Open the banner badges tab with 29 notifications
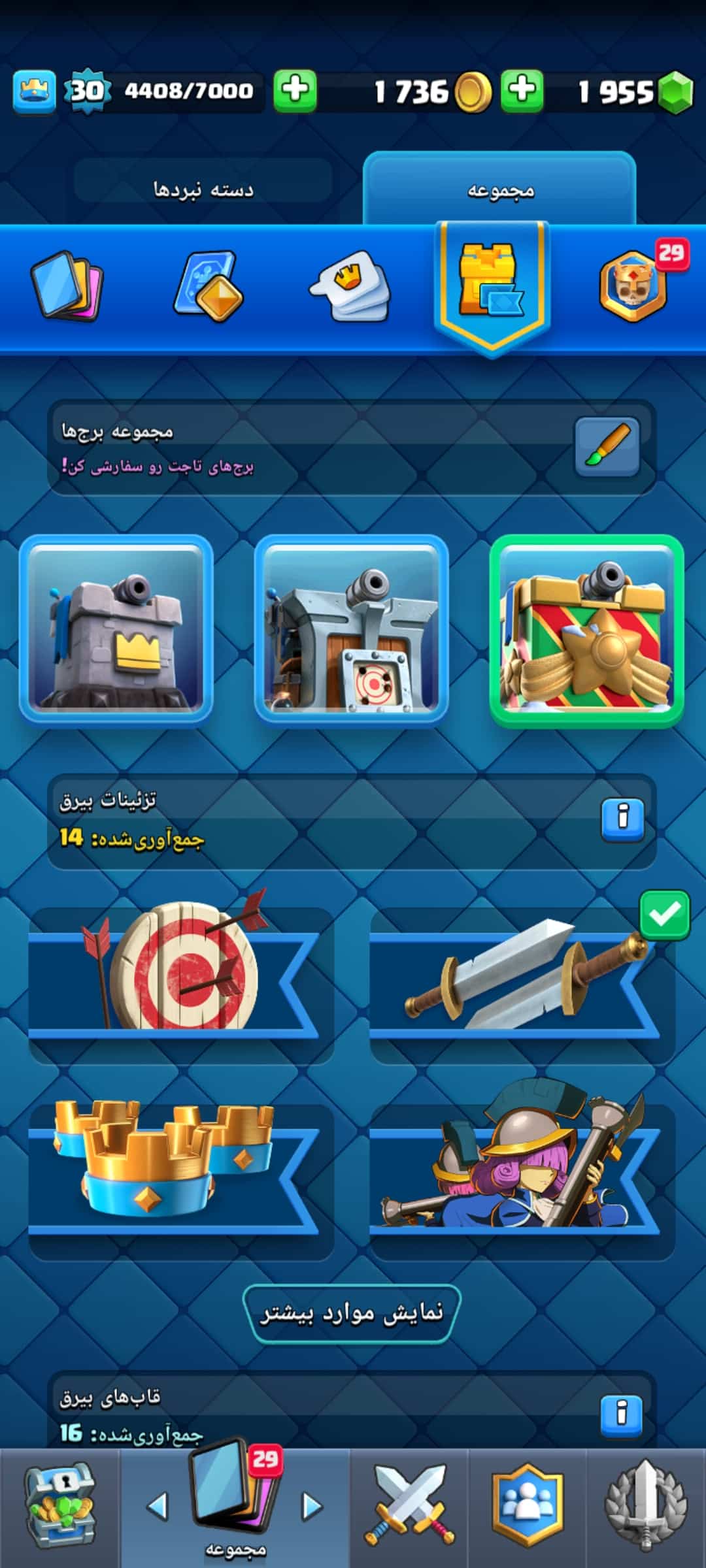 click(634, 286)
